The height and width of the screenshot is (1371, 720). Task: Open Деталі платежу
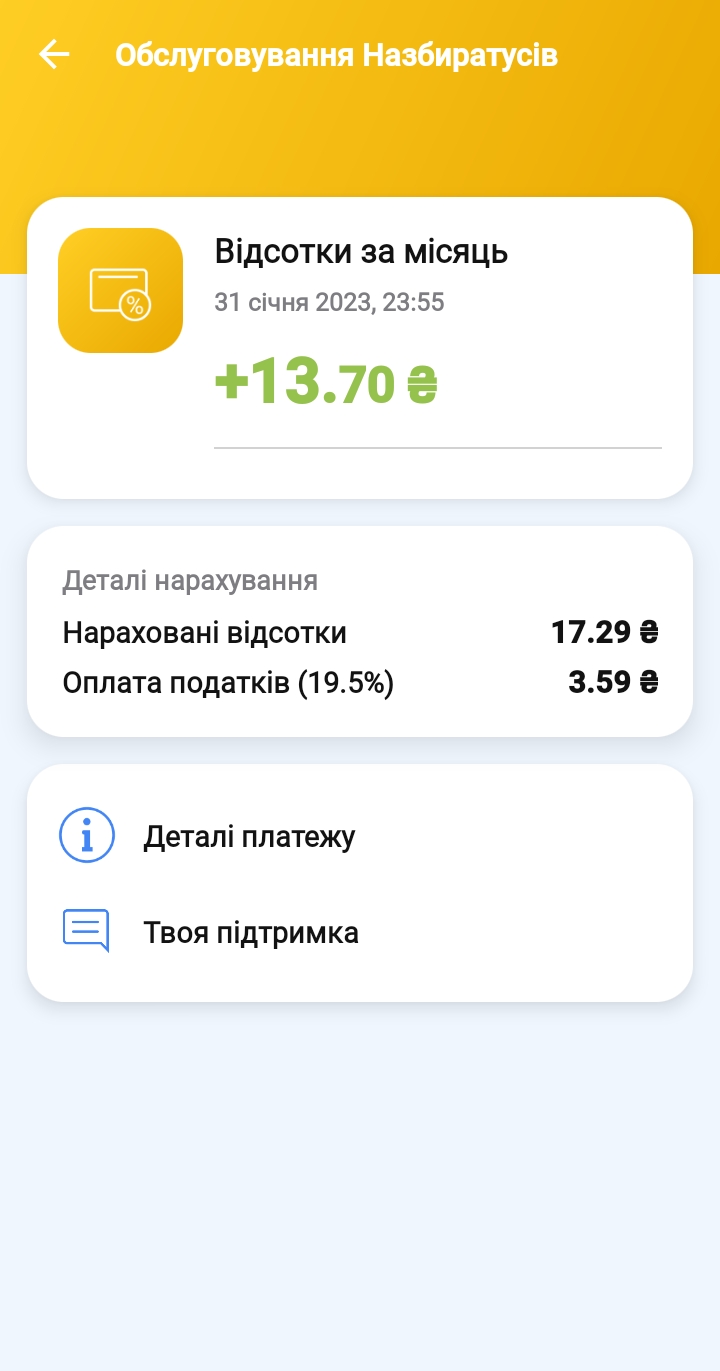tap(360, 835)
